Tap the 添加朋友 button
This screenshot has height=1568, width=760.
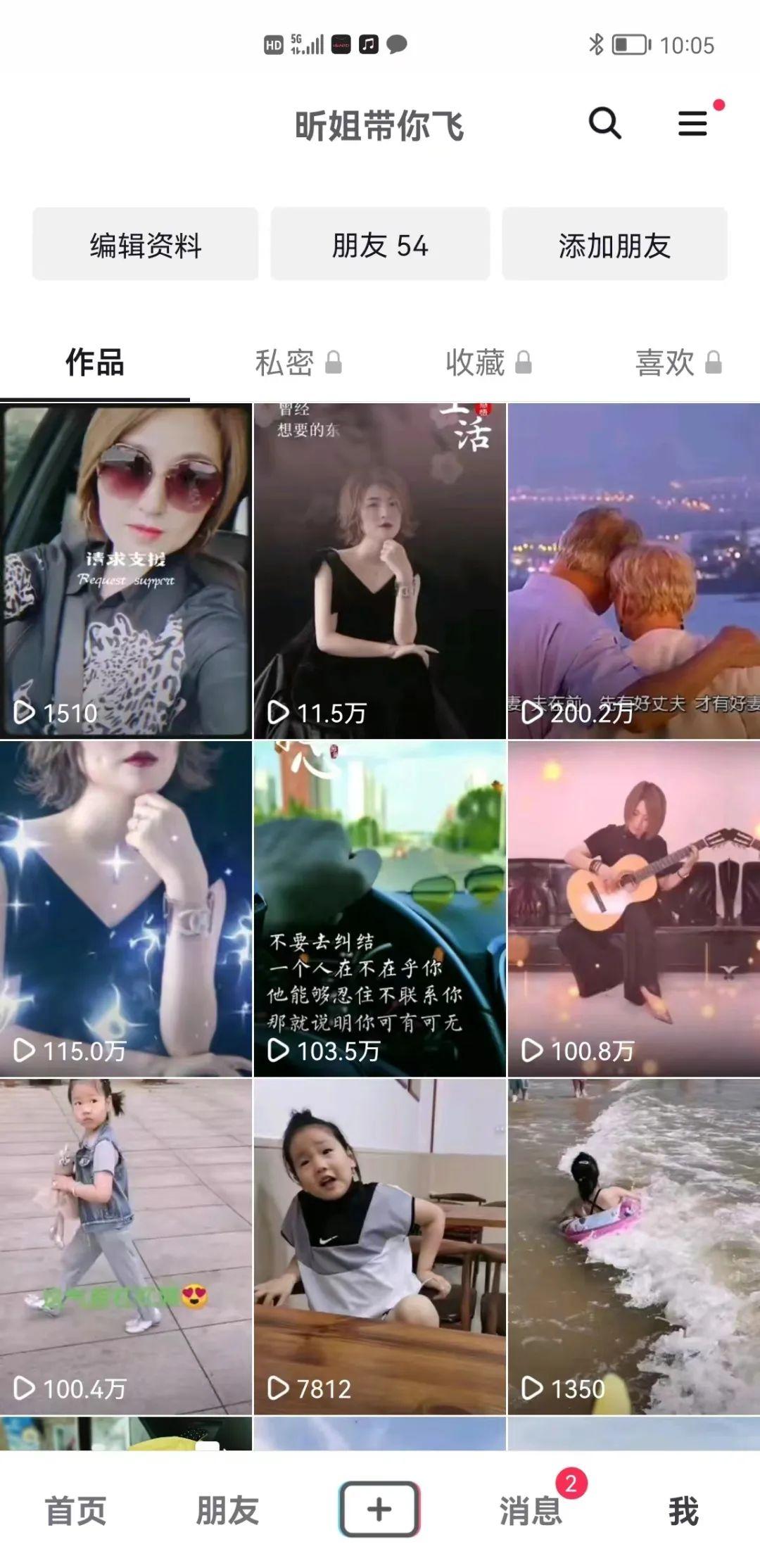[614, 245]
